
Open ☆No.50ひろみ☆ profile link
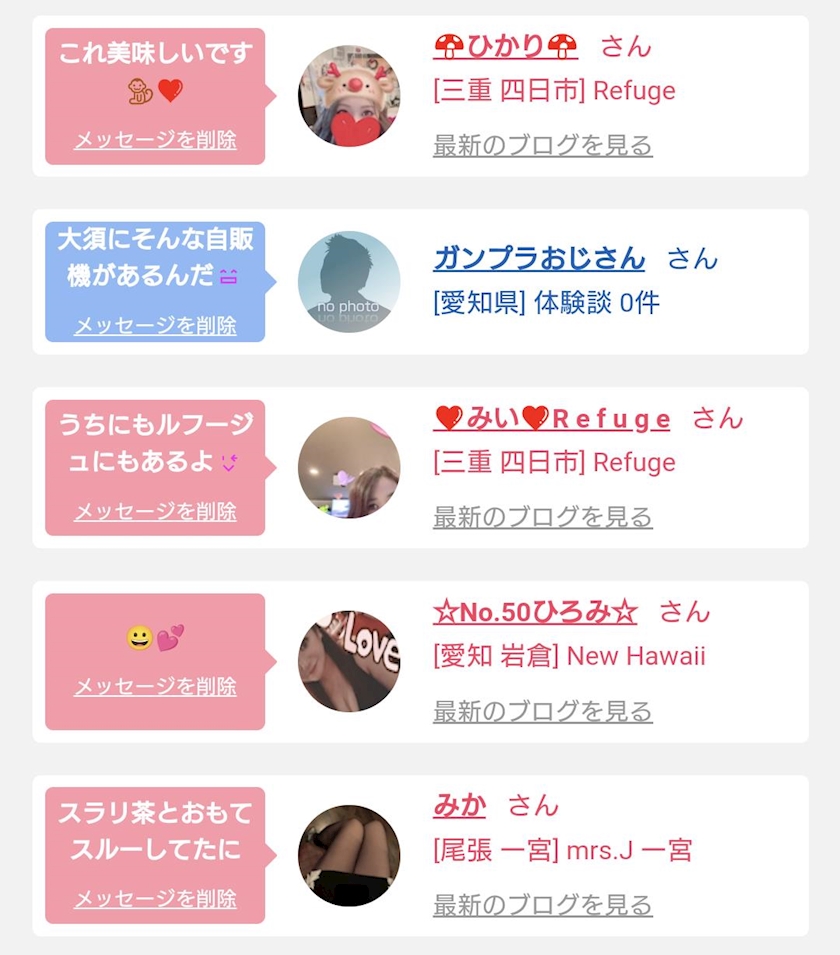535,612
